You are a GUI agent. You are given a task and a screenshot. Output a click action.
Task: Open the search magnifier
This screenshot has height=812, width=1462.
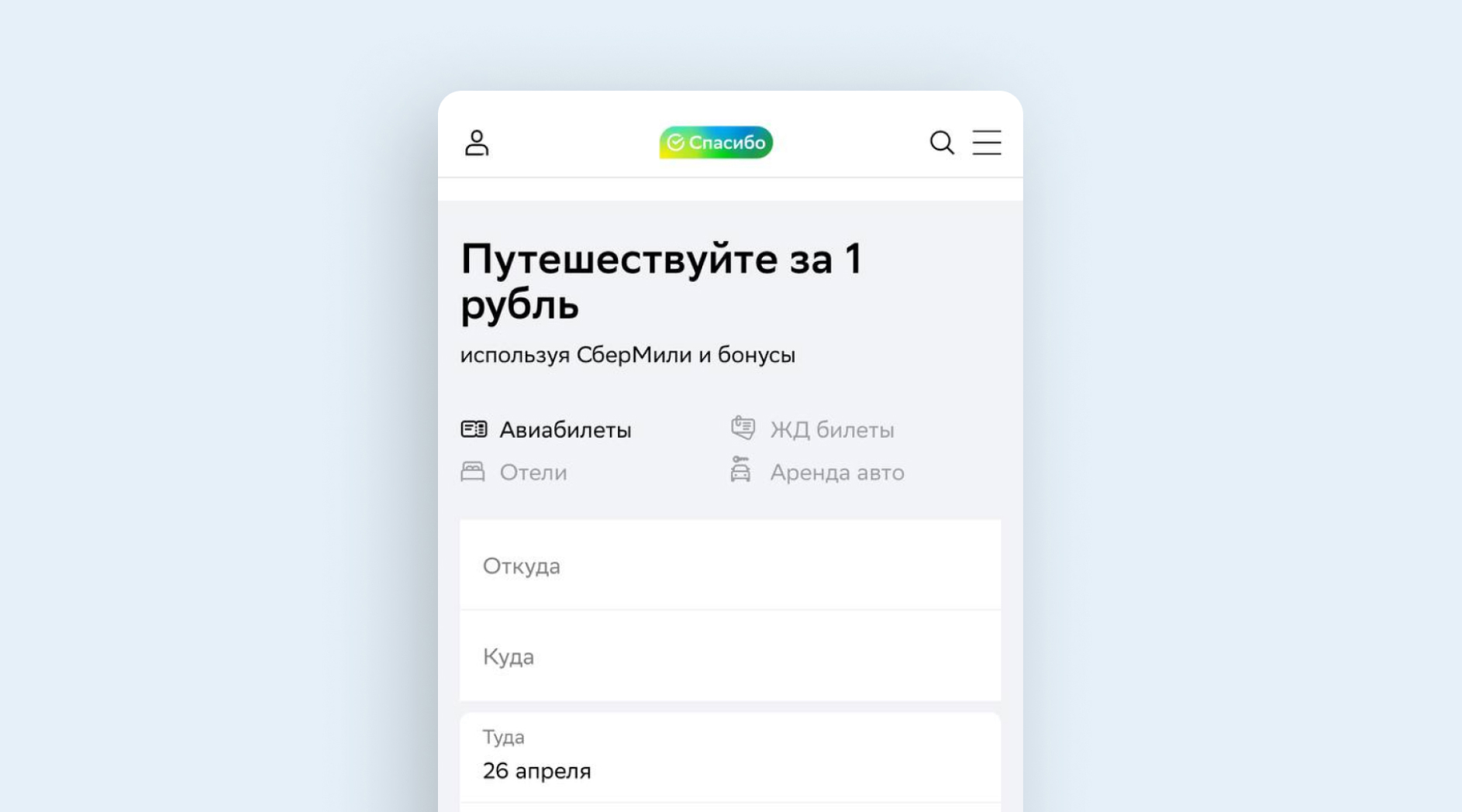941,143
